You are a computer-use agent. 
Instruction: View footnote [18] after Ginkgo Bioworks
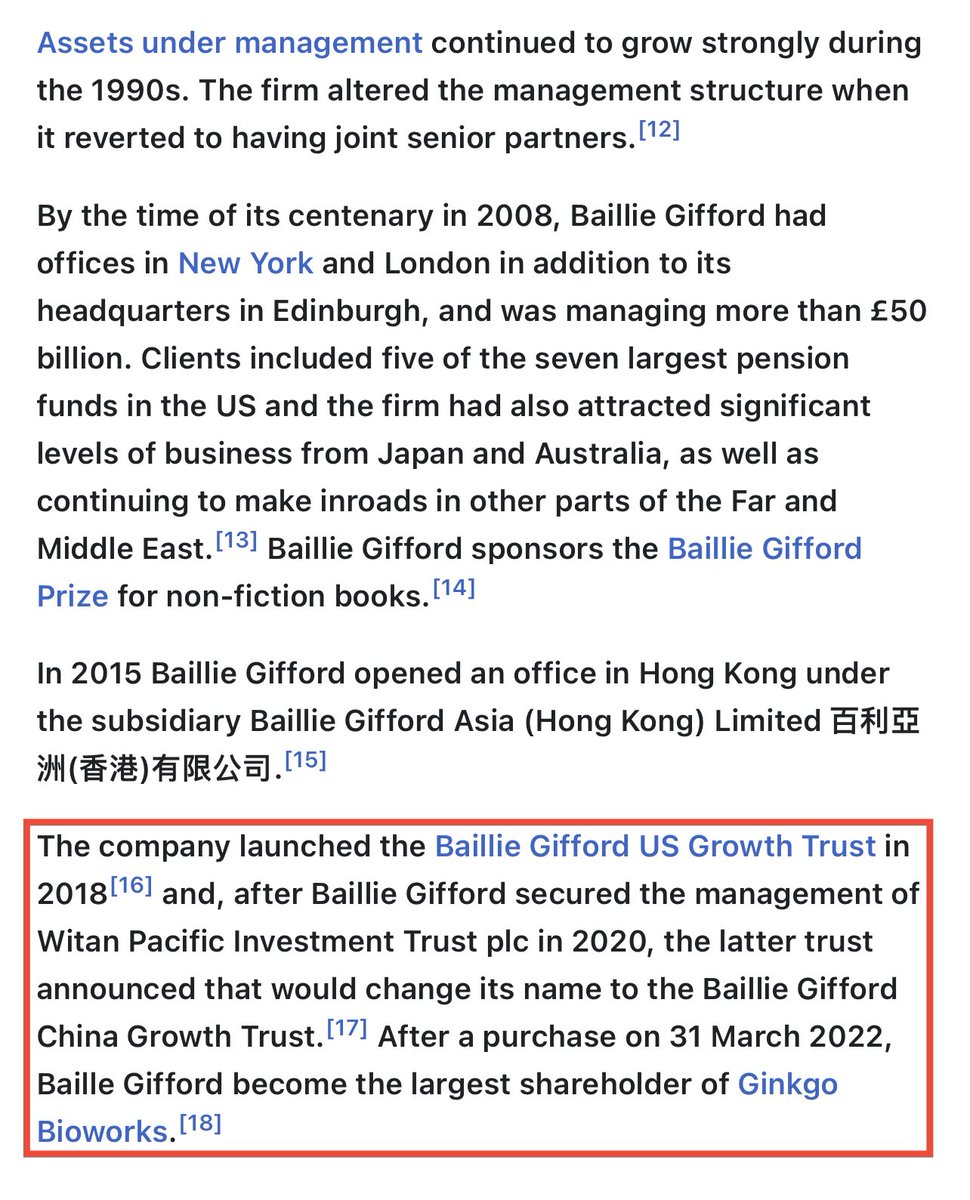click(200, 1125)
